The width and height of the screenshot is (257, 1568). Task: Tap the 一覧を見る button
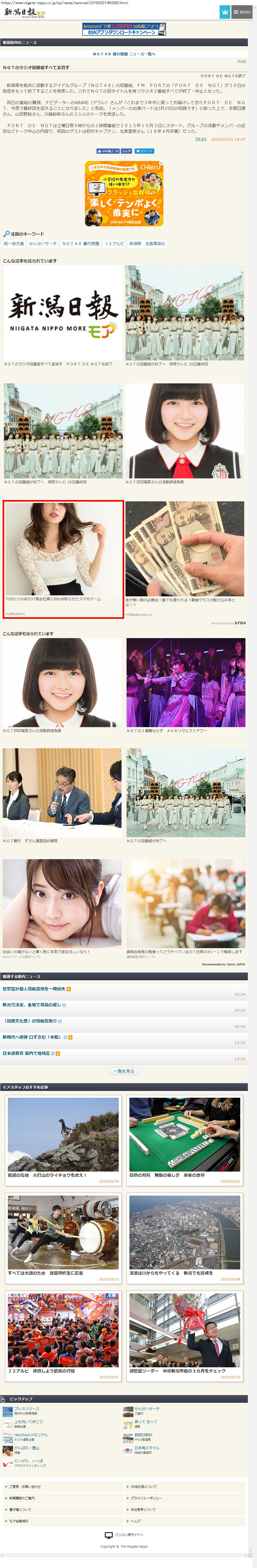click(x=124, y=1071)
